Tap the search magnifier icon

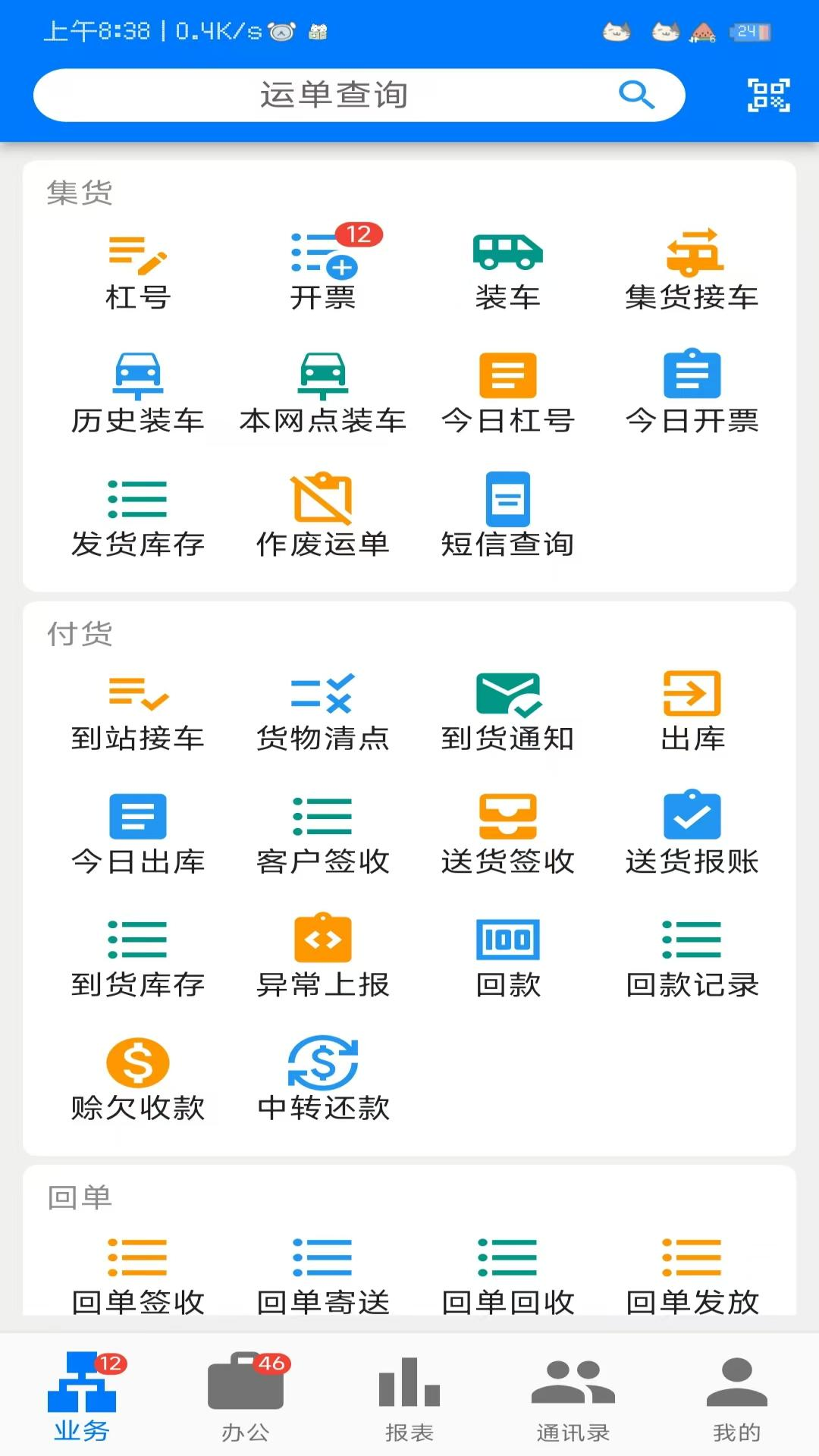click(x=637, y=96)
